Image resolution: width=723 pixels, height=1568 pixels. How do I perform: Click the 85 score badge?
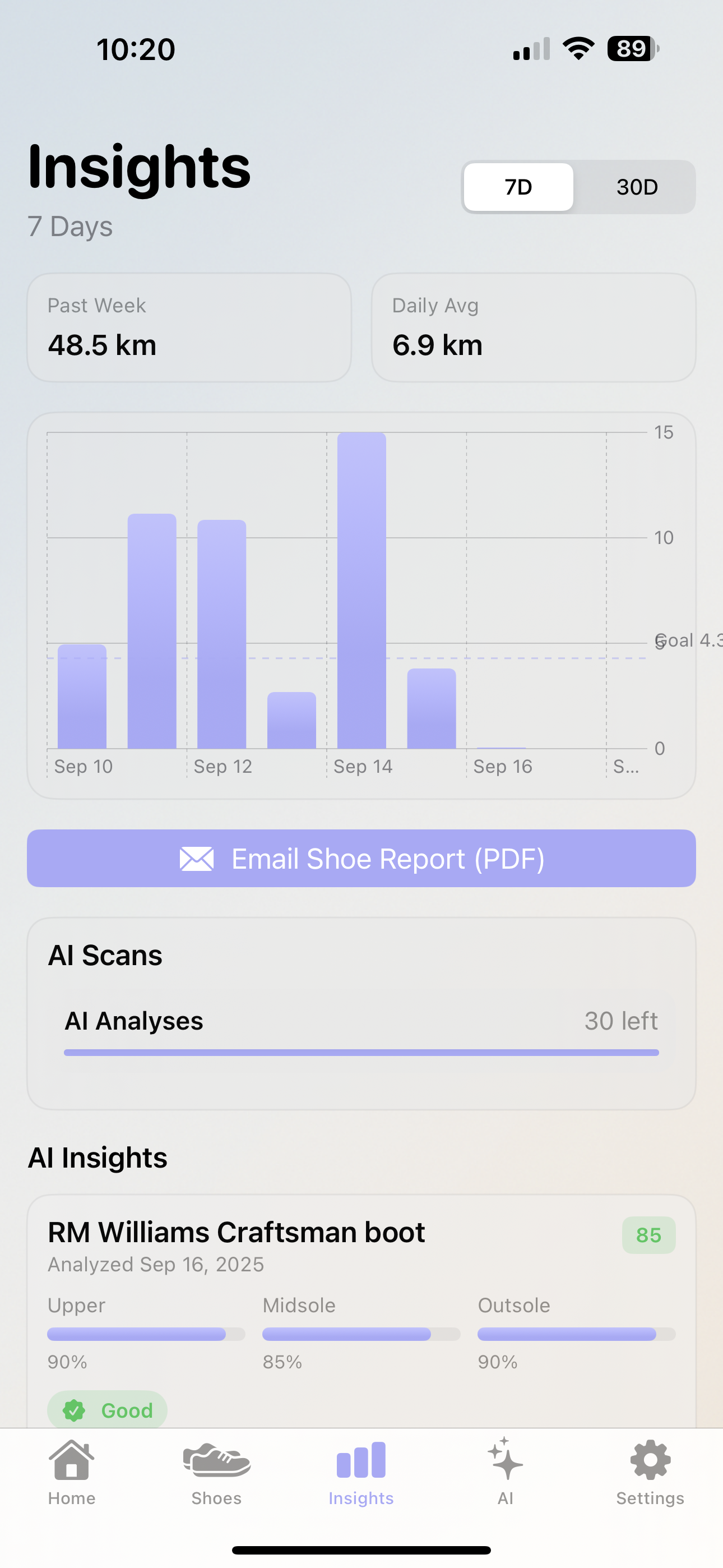coord(649,1234)
